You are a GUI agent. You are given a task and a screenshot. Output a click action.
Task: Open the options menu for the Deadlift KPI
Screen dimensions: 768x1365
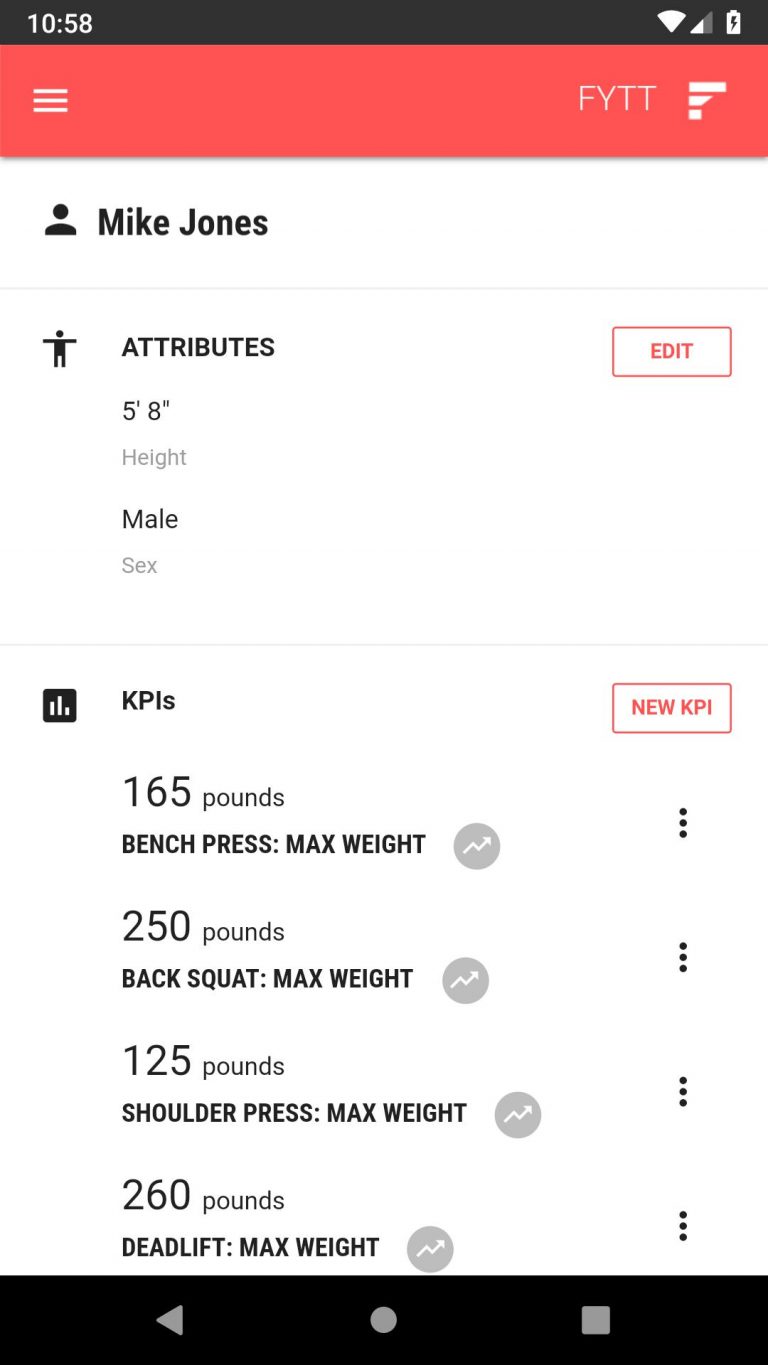coord(683,1225)
